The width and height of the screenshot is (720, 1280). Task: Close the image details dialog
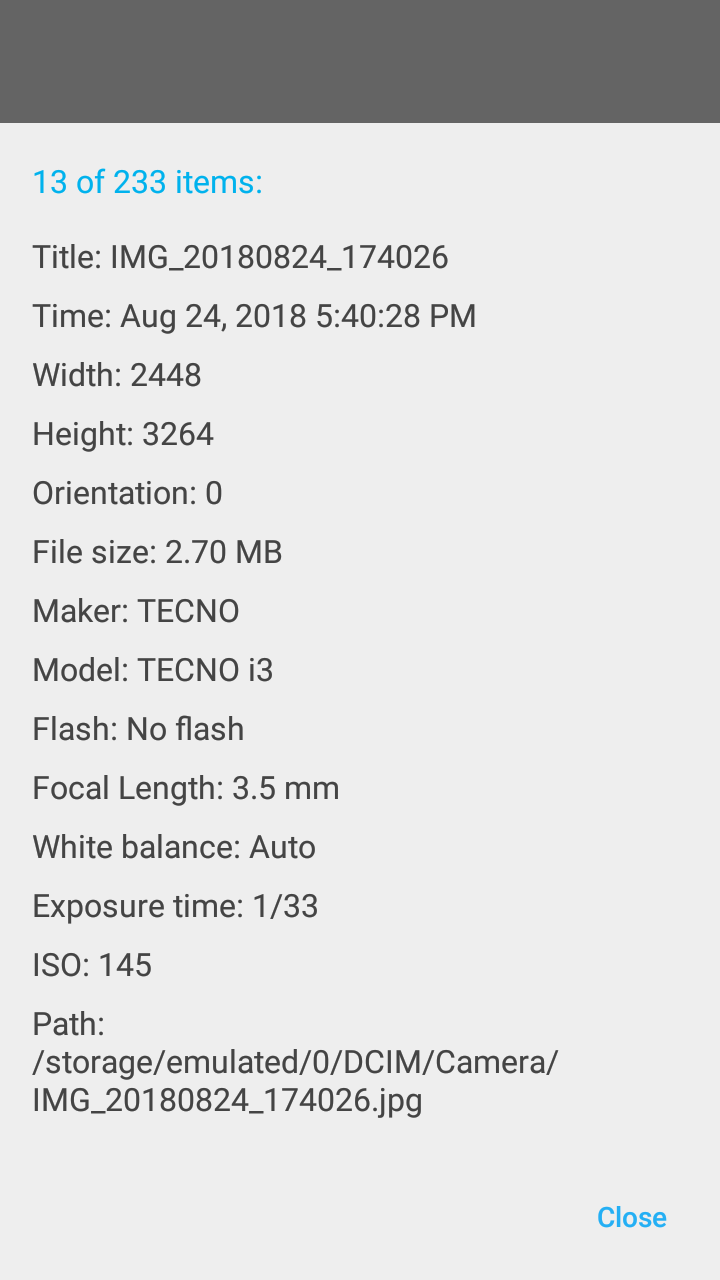point(631,1217)
